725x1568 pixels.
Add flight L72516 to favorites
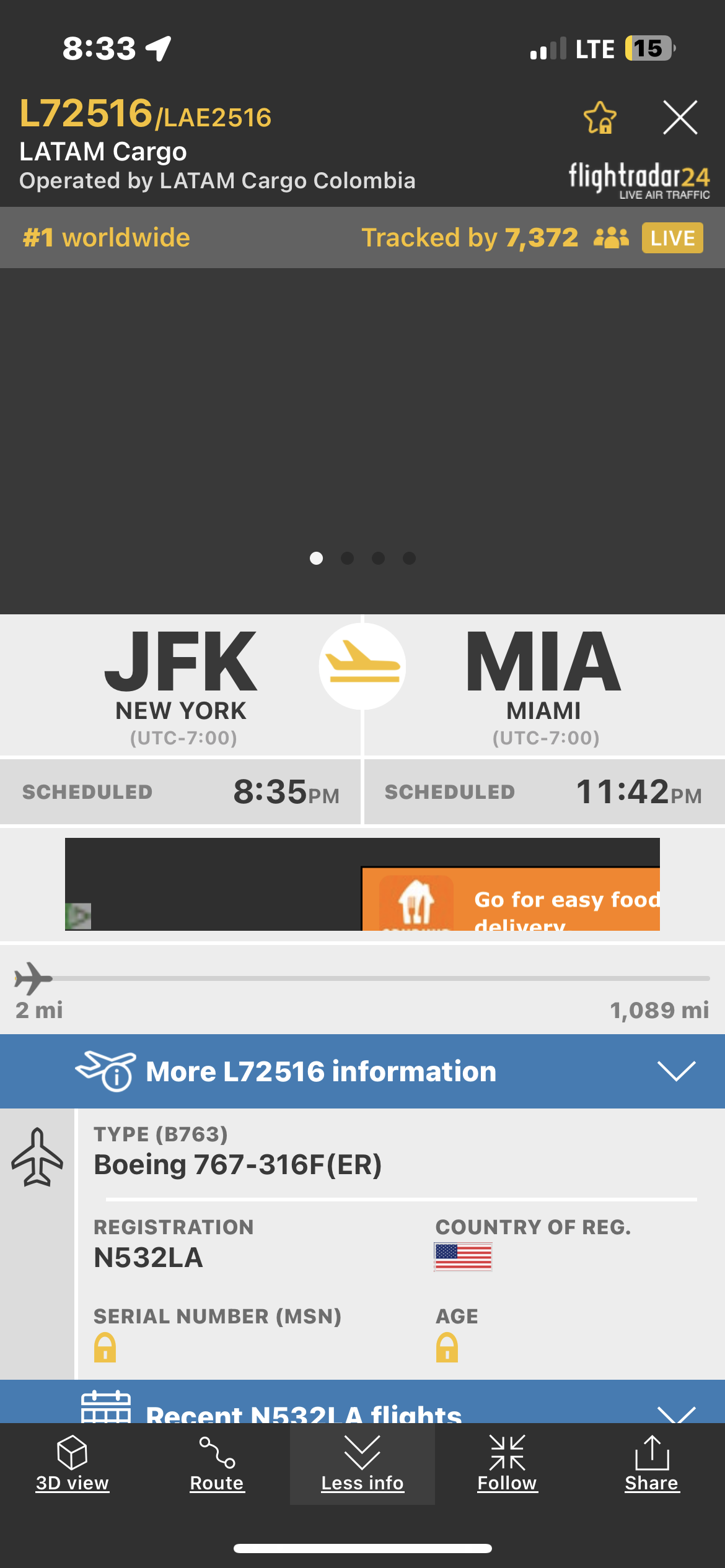click(x=599, y=118)
